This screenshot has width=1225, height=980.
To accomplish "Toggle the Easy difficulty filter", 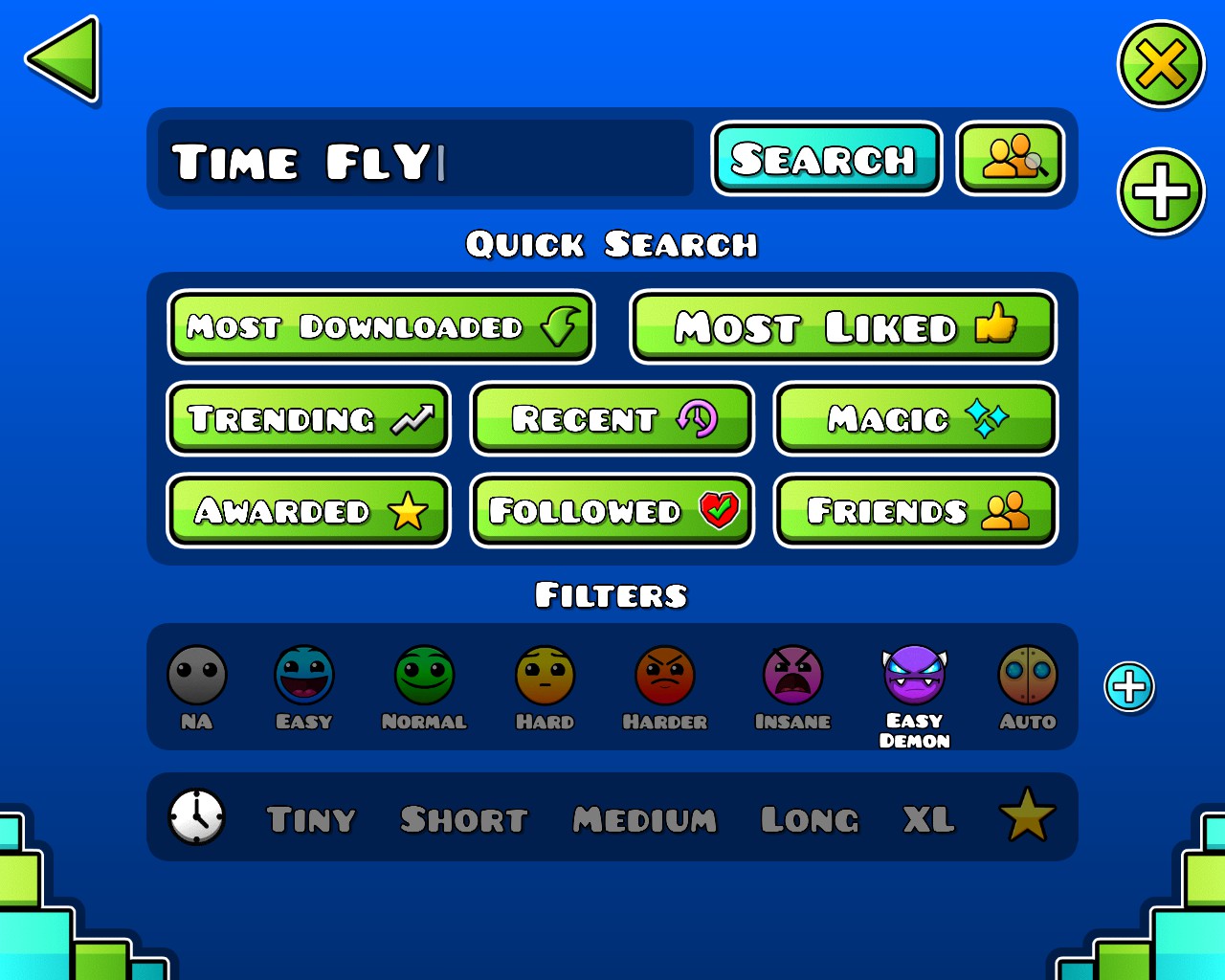I will click(x=304, y=683).
